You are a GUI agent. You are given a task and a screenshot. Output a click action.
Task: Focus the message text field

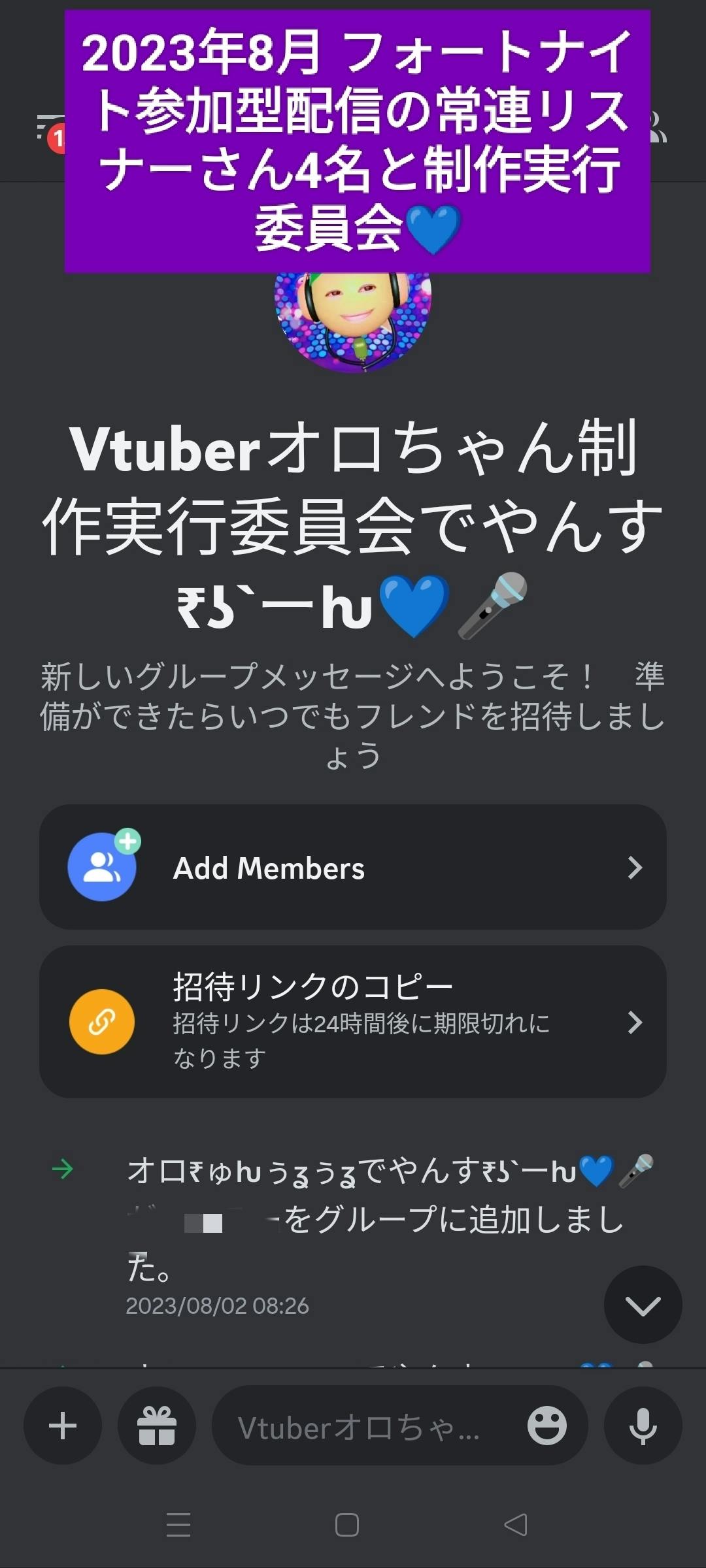click(366, 1426)
